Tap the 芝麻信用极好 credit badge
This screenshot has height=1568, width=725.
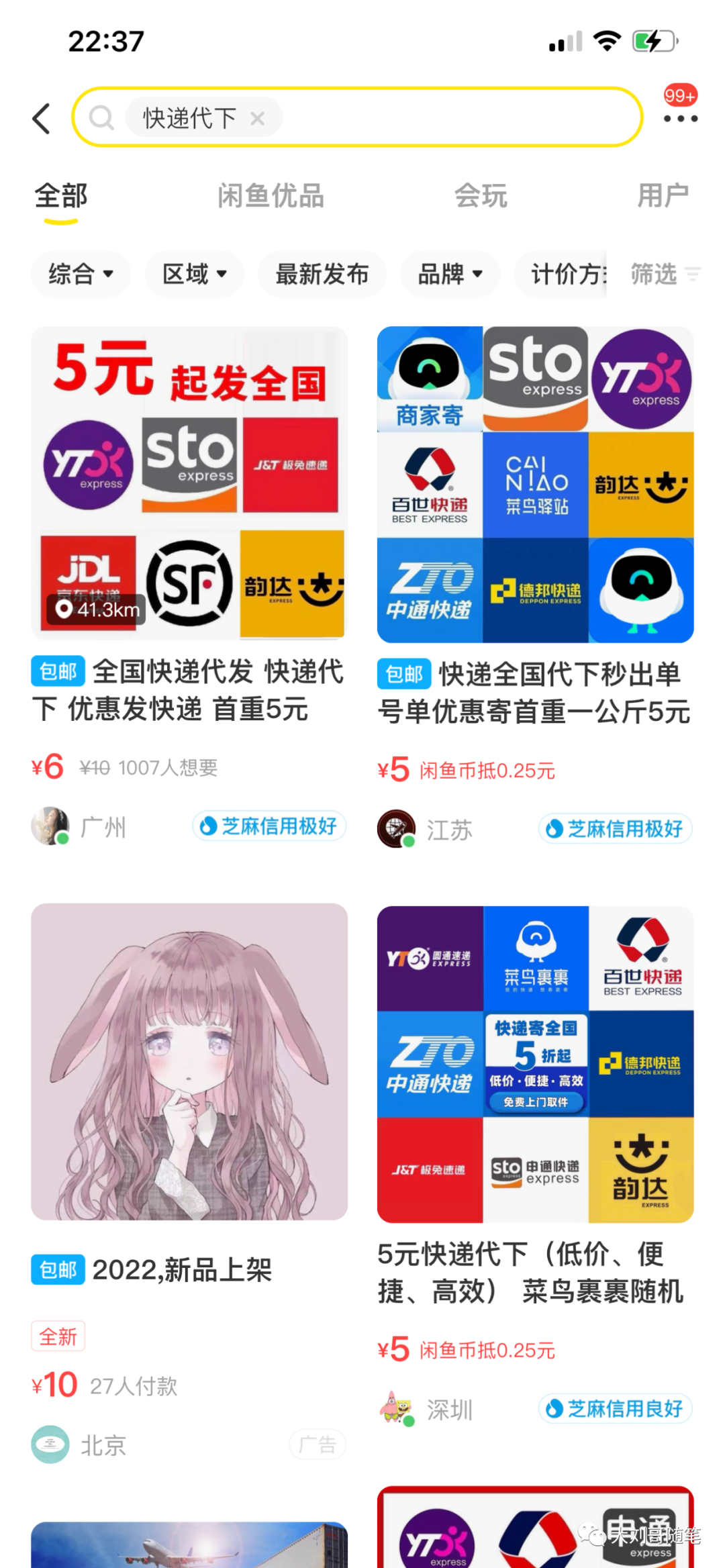[268, 827]
